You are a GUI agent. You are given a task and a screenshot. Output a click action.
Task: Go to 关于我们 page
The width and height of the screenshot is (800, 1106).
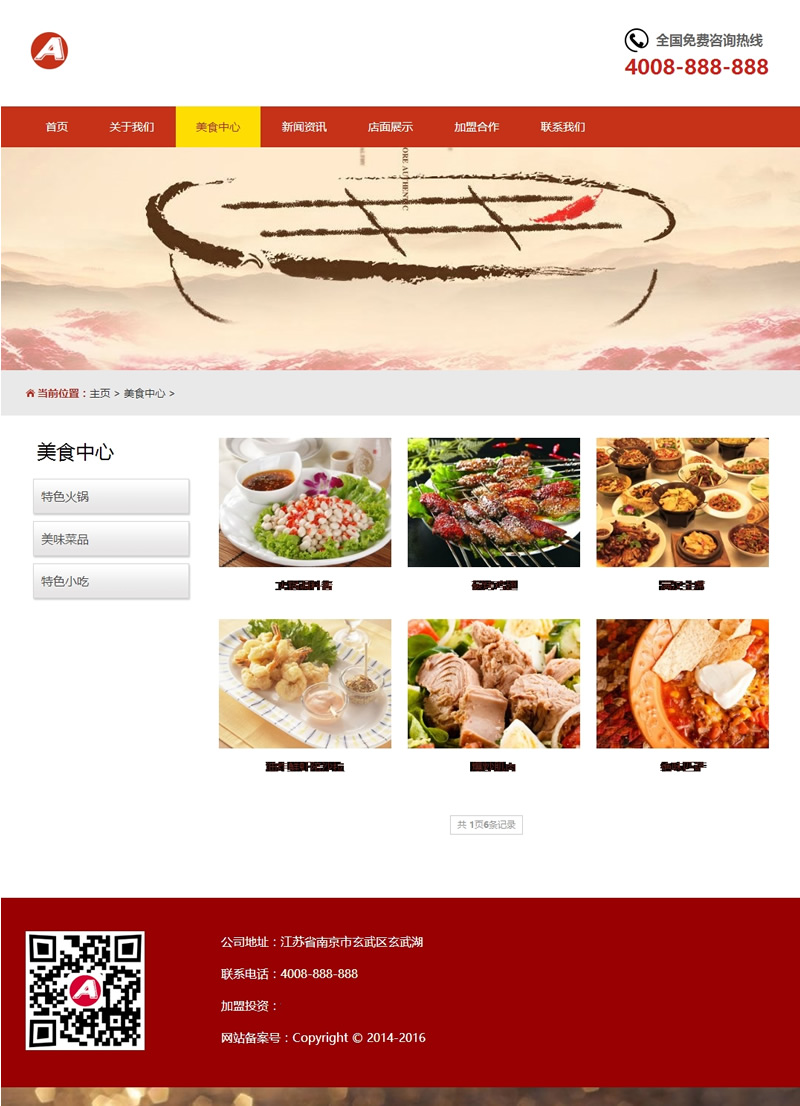(132, 127)
